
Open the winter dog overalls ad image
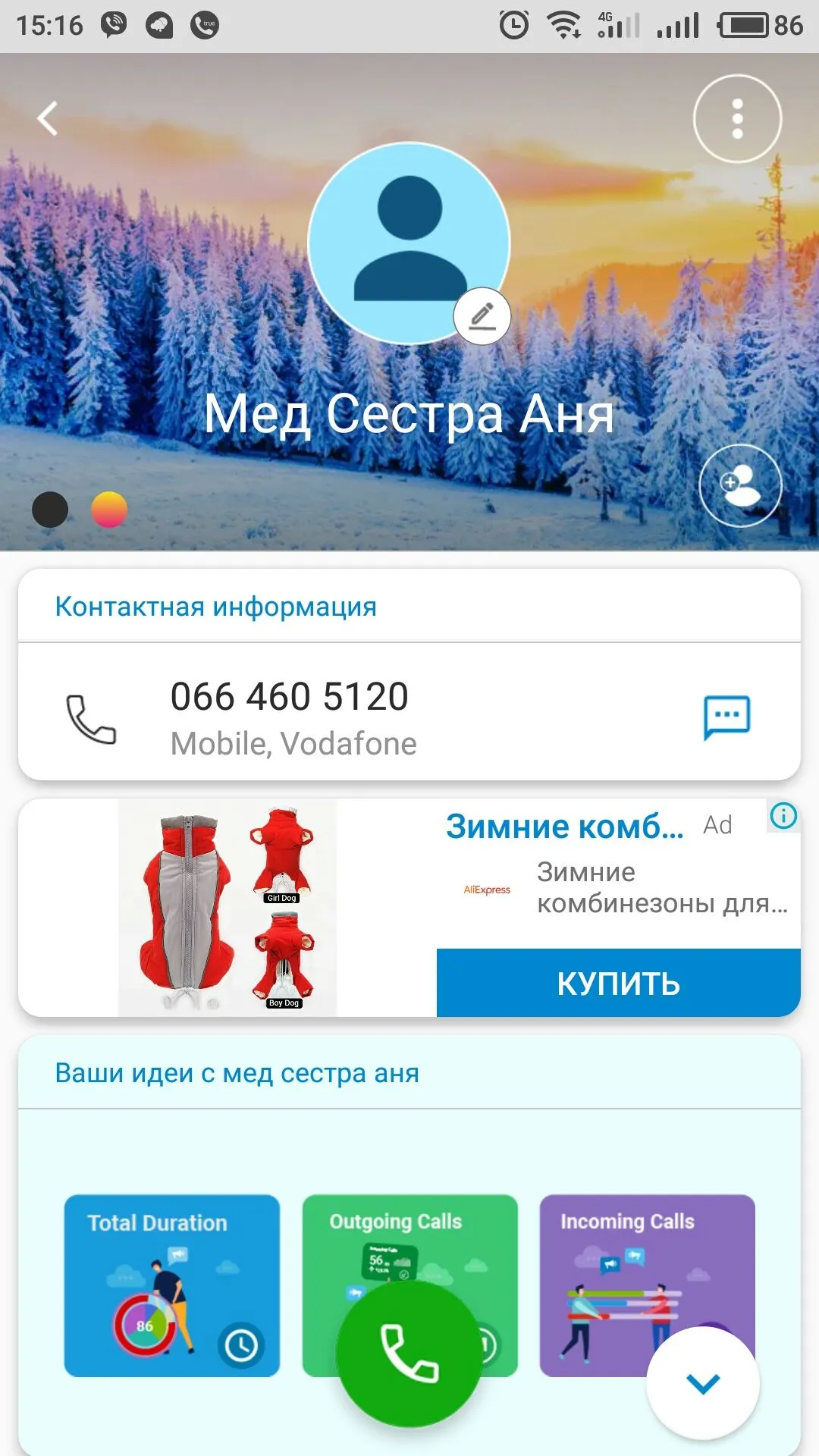(x=227, y=908)
